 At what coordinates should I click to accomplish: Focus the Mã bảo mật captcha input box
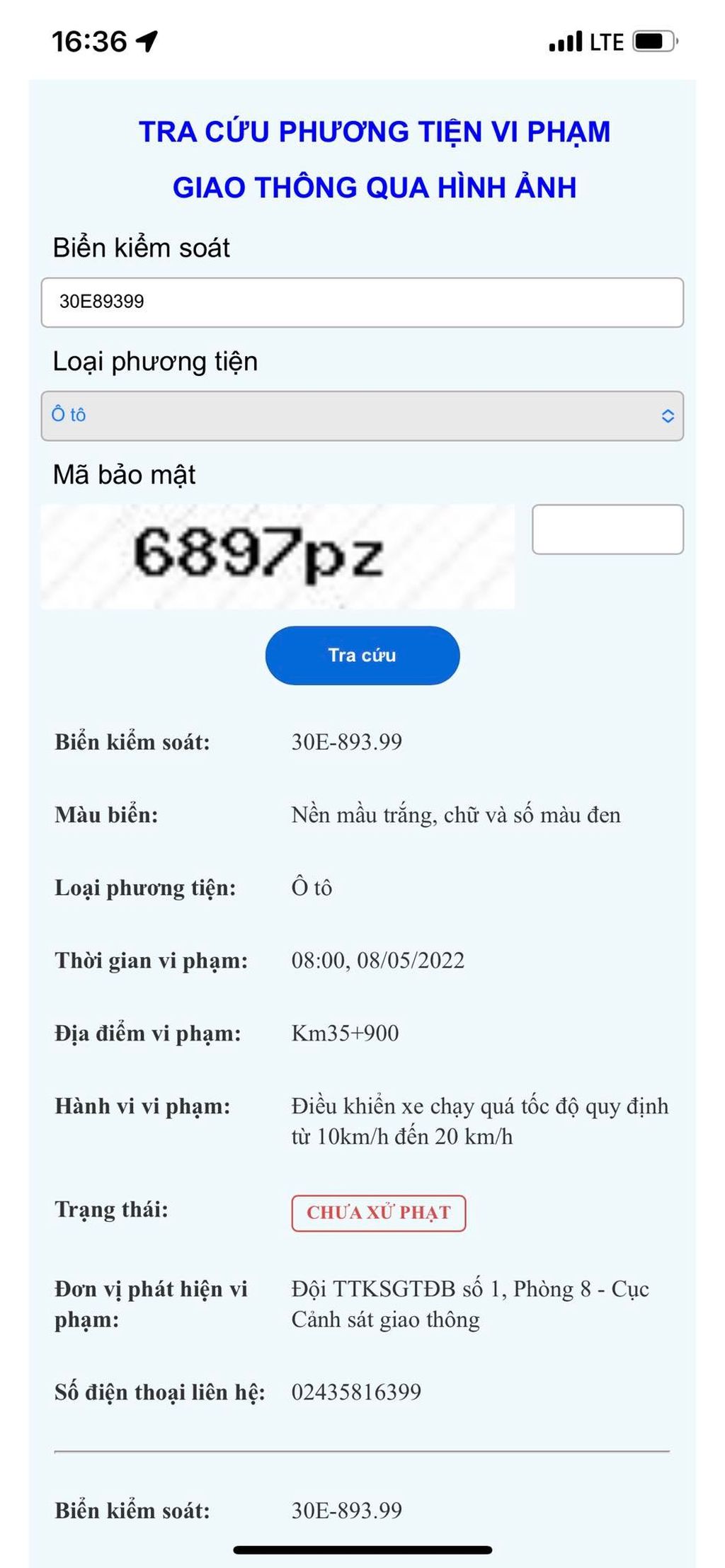coord(607,530)
